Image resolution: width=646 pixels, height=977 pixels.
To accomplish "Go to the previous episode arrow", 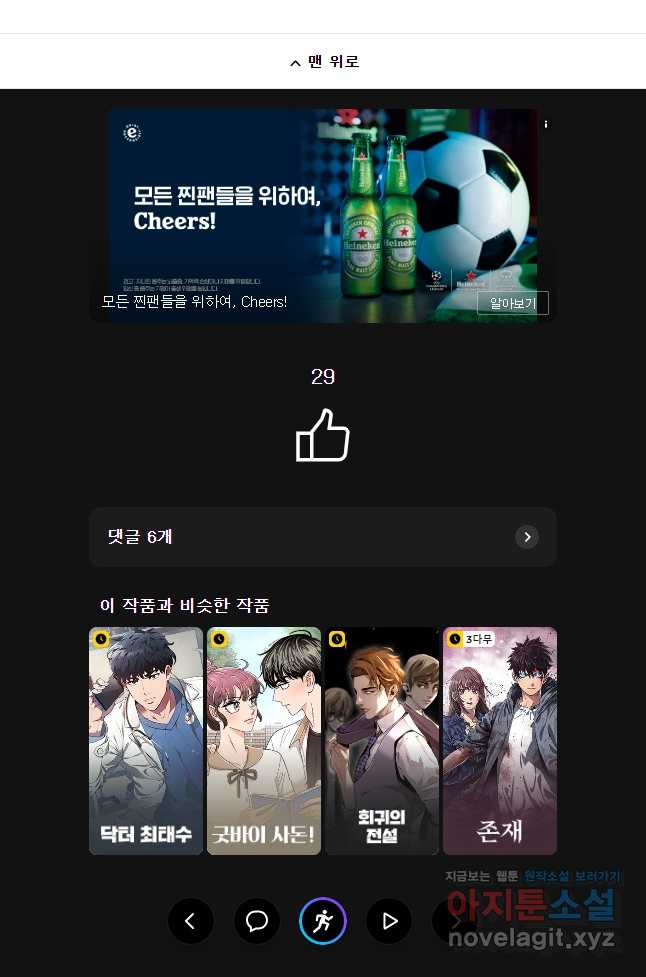I will 191,921.
